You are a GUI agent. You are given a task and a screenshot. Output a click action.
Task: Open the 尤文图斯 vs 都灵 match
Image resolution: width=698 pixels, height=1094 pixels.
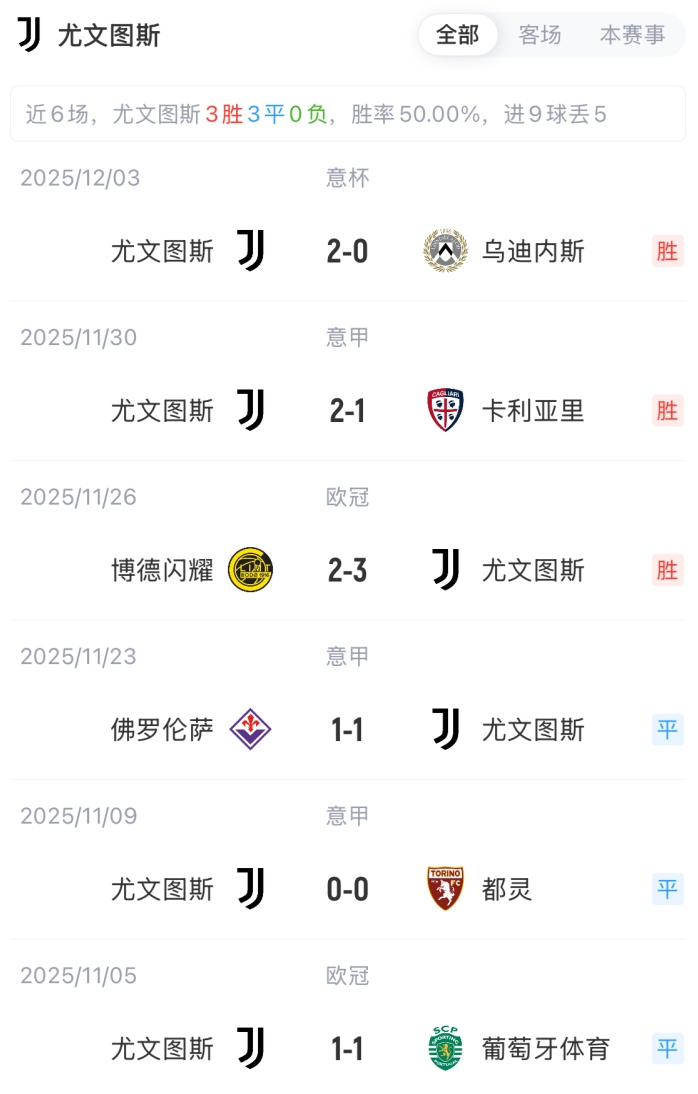[348, 889]
